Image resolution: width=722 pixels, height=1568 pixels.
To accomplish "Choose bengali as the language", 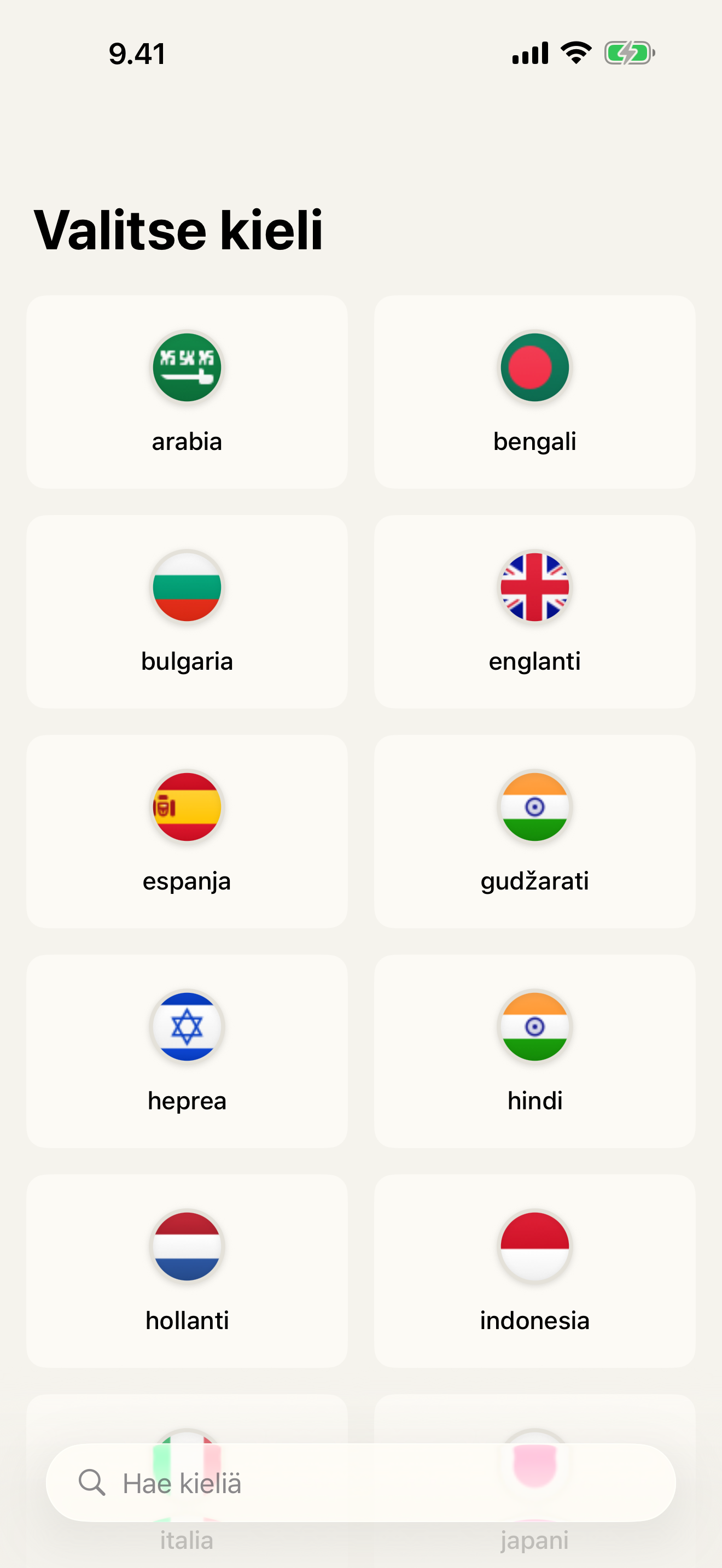I will click(x=534, y=392).
